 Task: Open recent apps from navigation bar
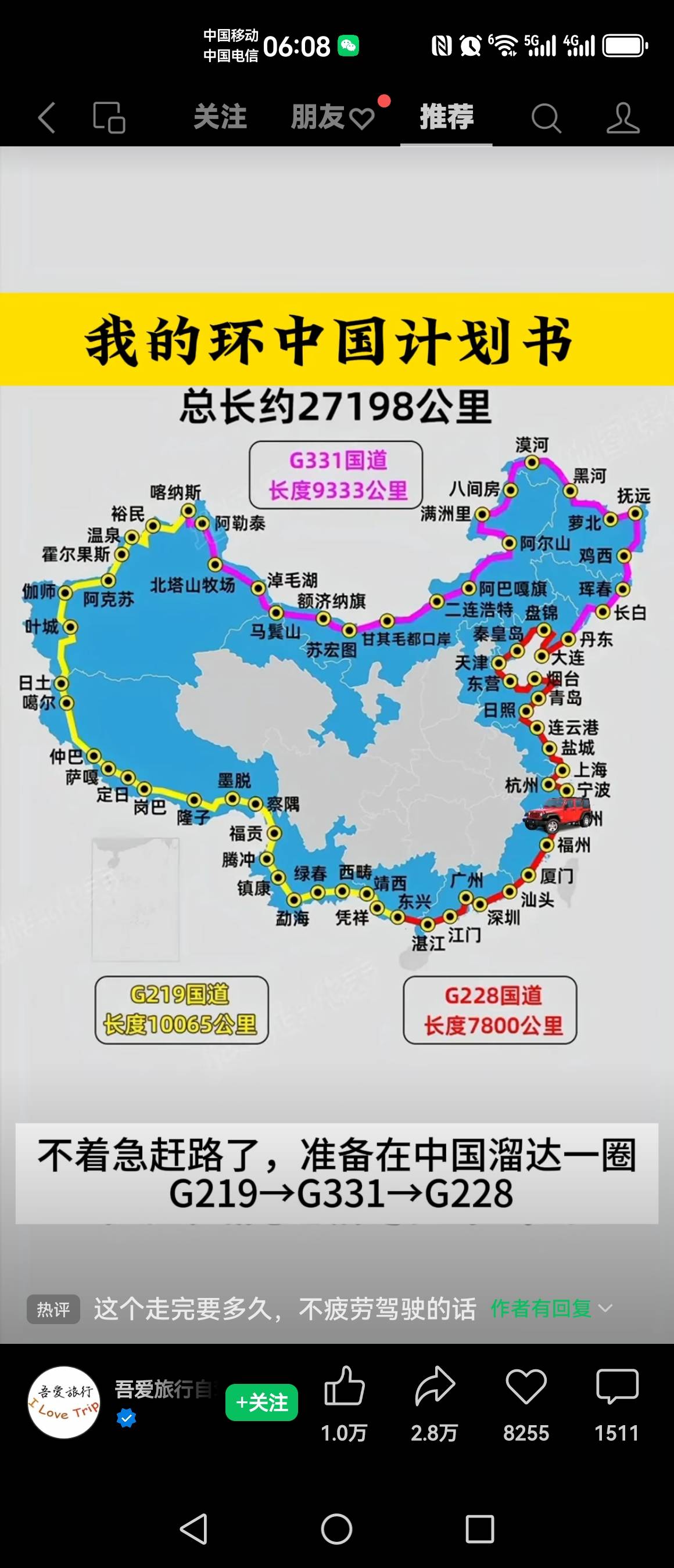[x=480, y=1529]
